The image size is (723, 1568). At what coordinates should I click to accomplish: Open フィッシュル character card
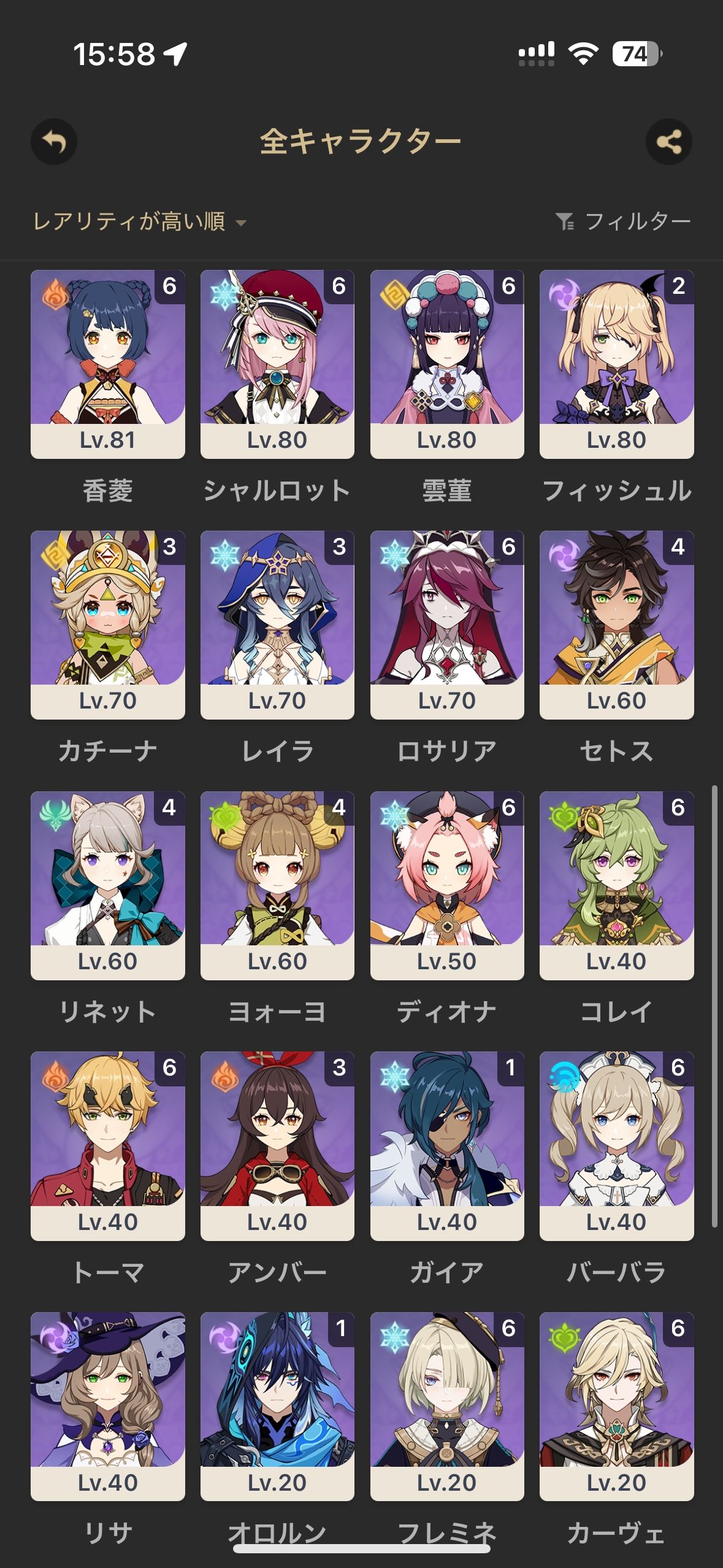[616, 364]
